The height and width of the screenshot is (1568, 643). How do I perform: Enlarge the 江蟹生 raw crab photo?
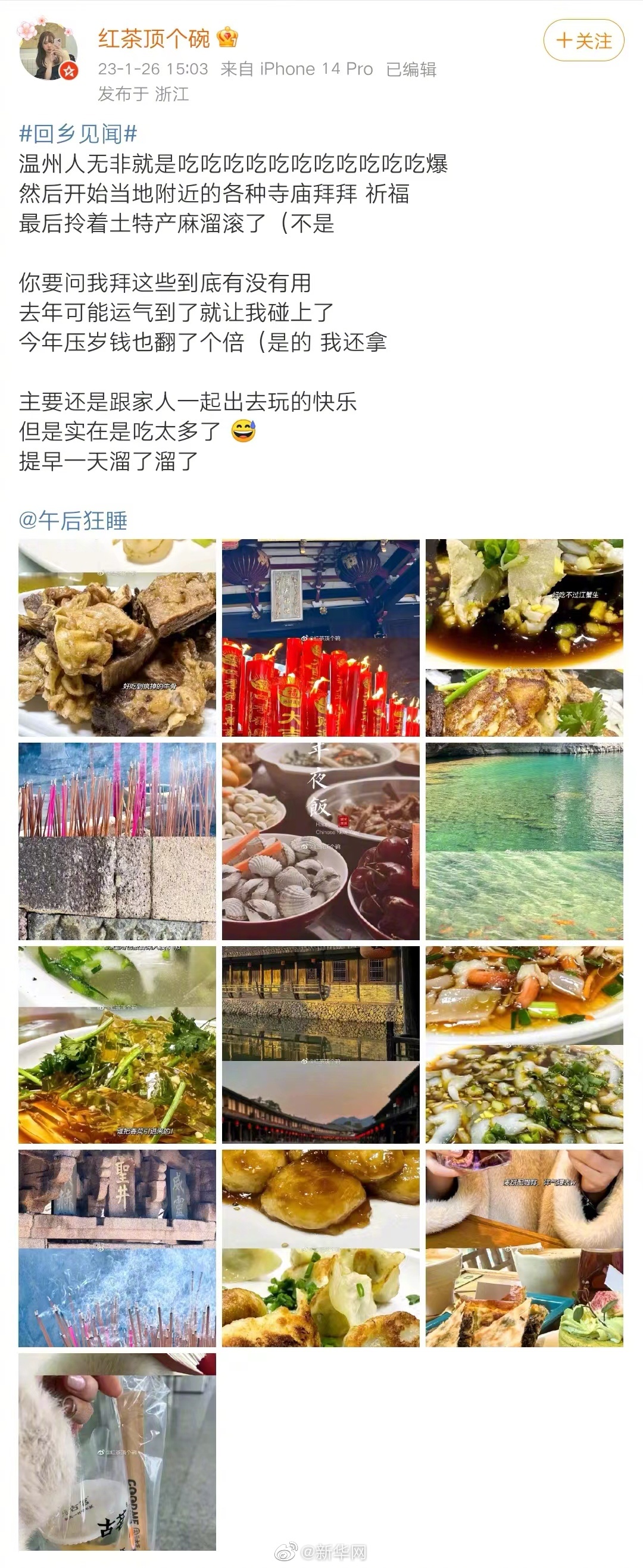(x=524, y=638)
